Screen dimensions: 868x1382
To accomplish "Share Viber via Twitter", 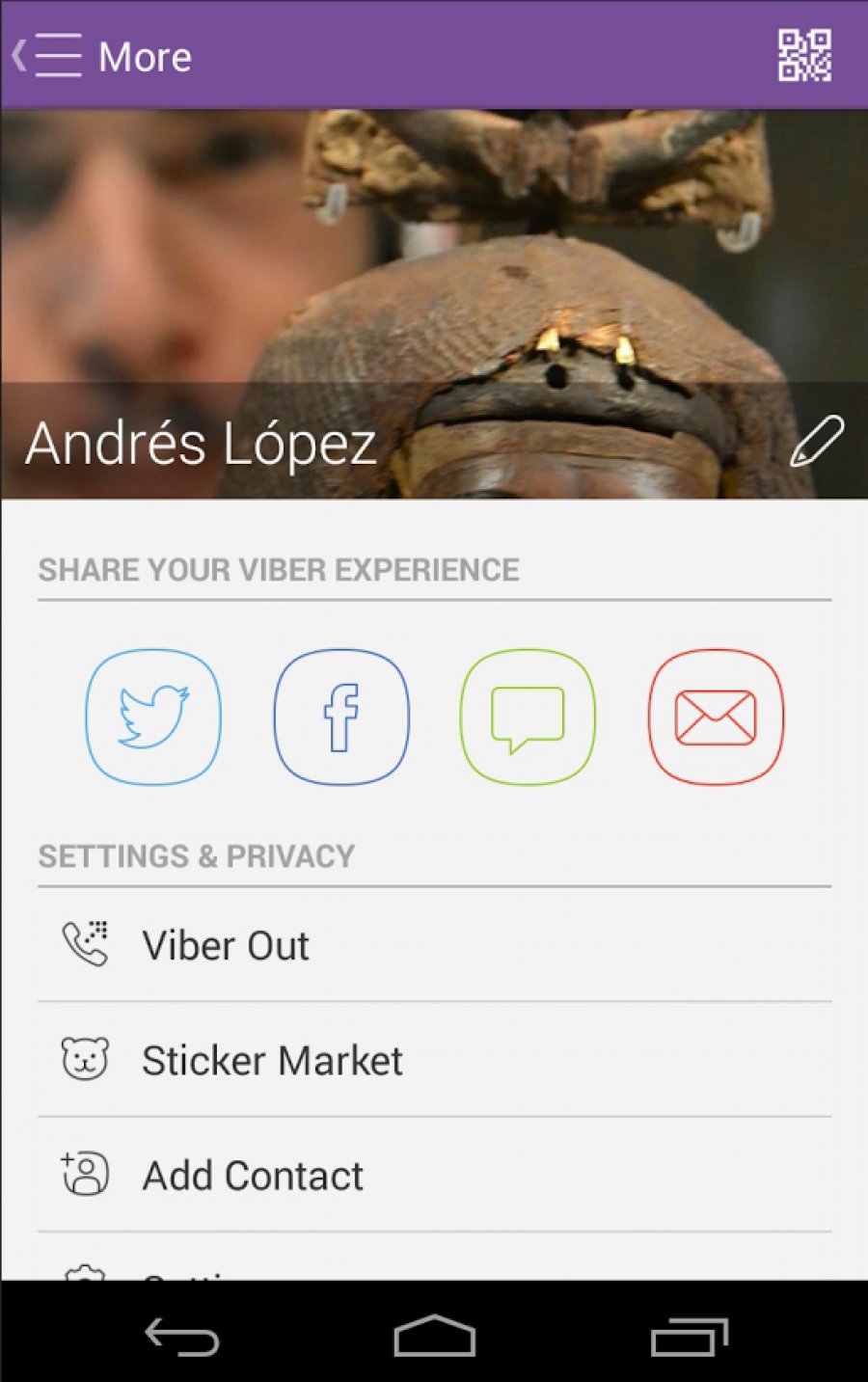I will 153,717.
